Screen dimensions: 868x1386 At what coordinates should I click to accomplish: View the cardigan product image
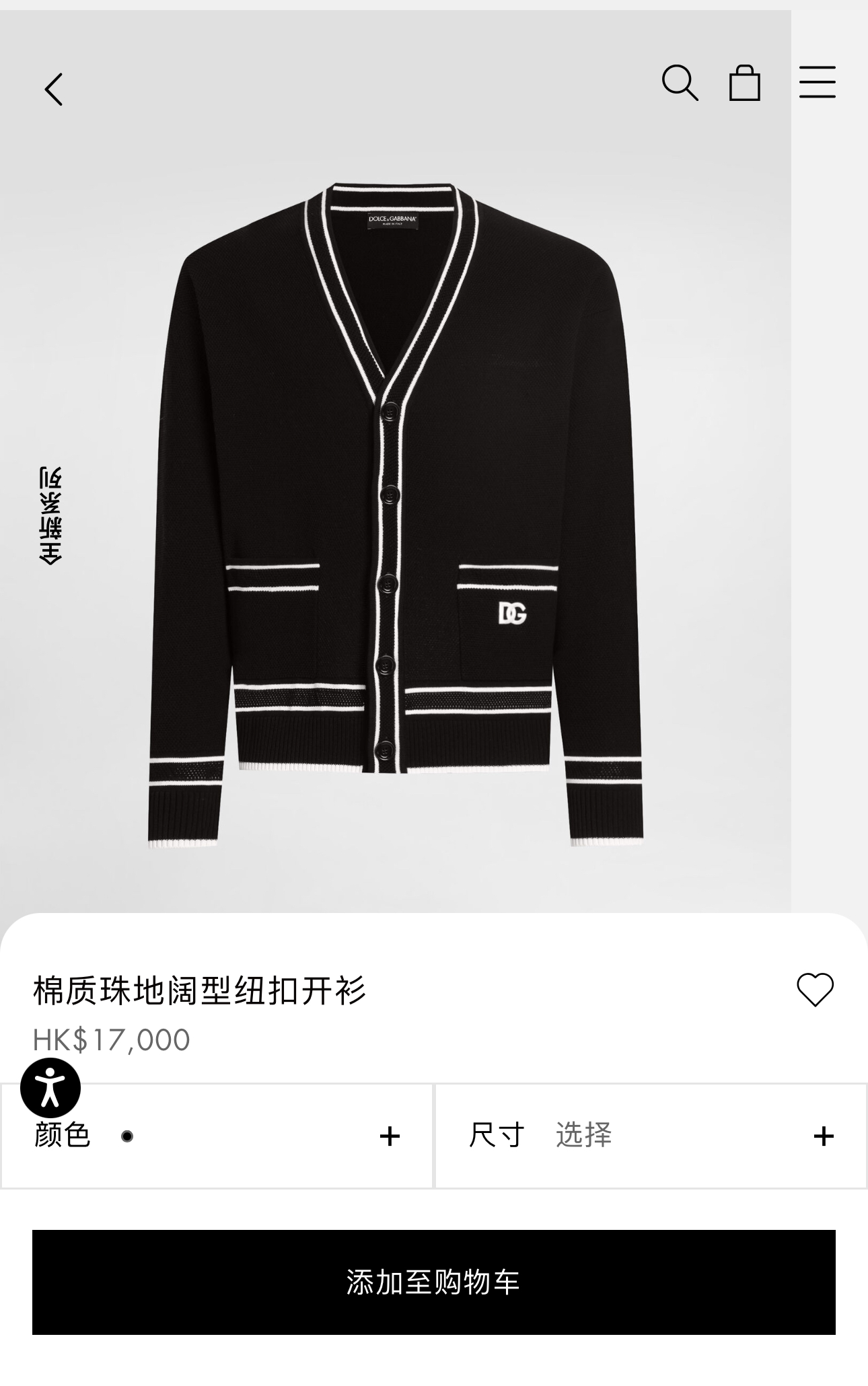tap(396, 511)
